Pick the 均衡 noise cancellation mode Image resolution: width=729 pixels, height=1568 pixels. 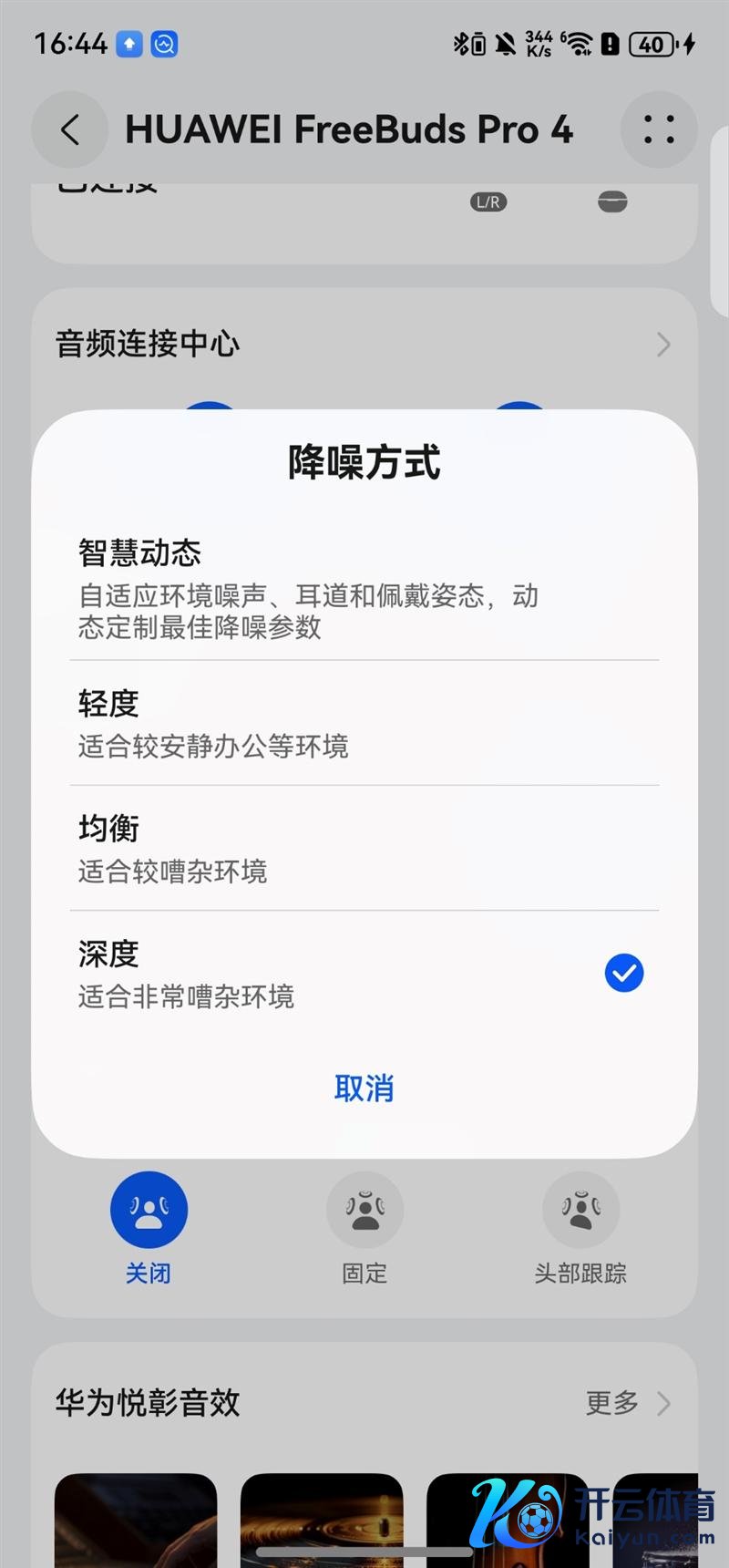[364, 849]
